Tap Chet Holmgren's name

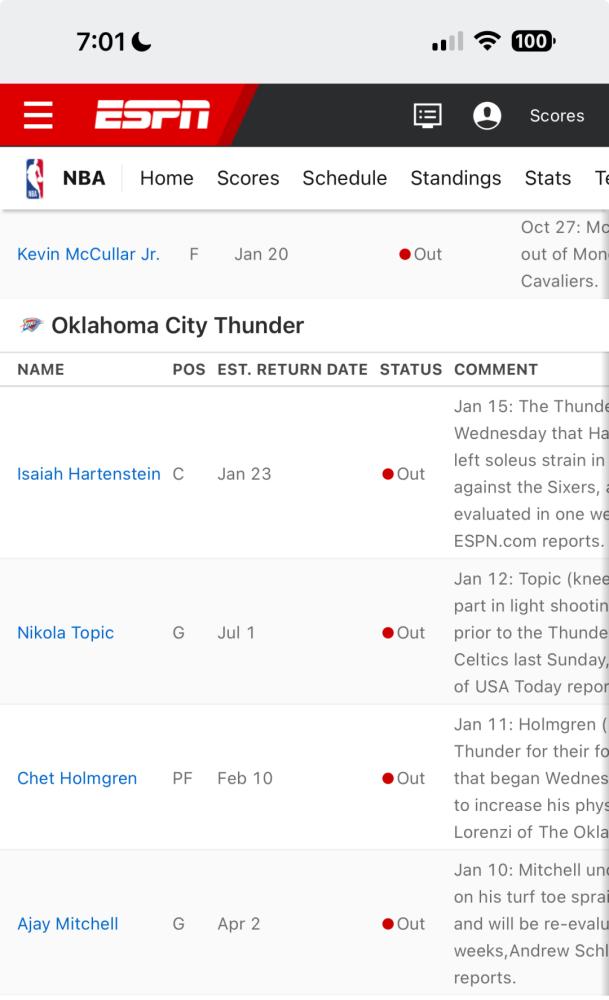77,778
